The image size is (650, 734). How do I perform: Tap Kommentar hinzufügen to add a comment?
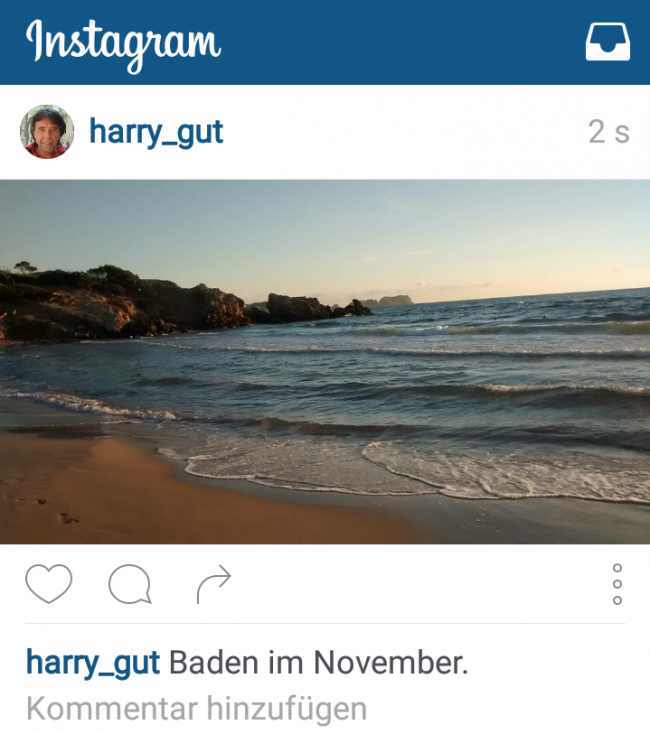[x=196, y=709]
